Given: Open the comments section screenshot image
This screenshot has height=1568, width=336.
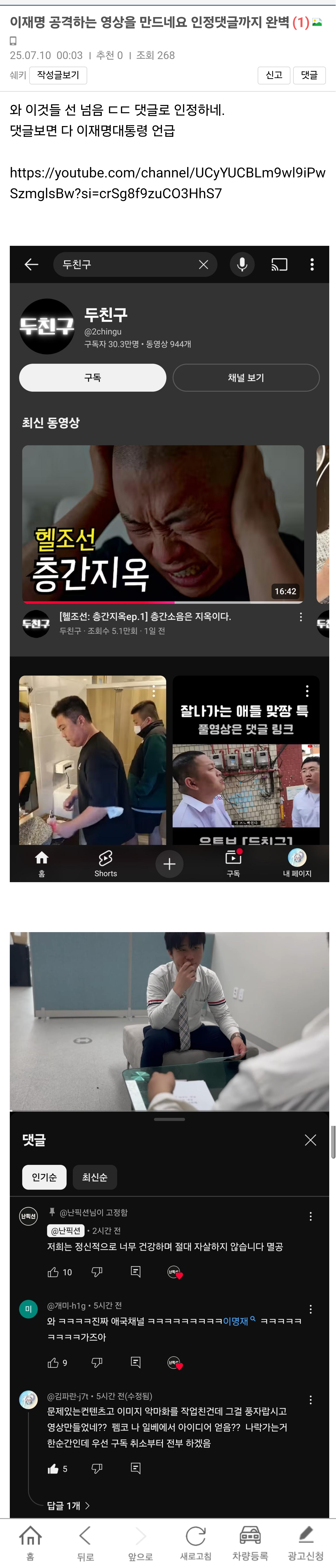Looking at the screenshot, I should 169,1223.
